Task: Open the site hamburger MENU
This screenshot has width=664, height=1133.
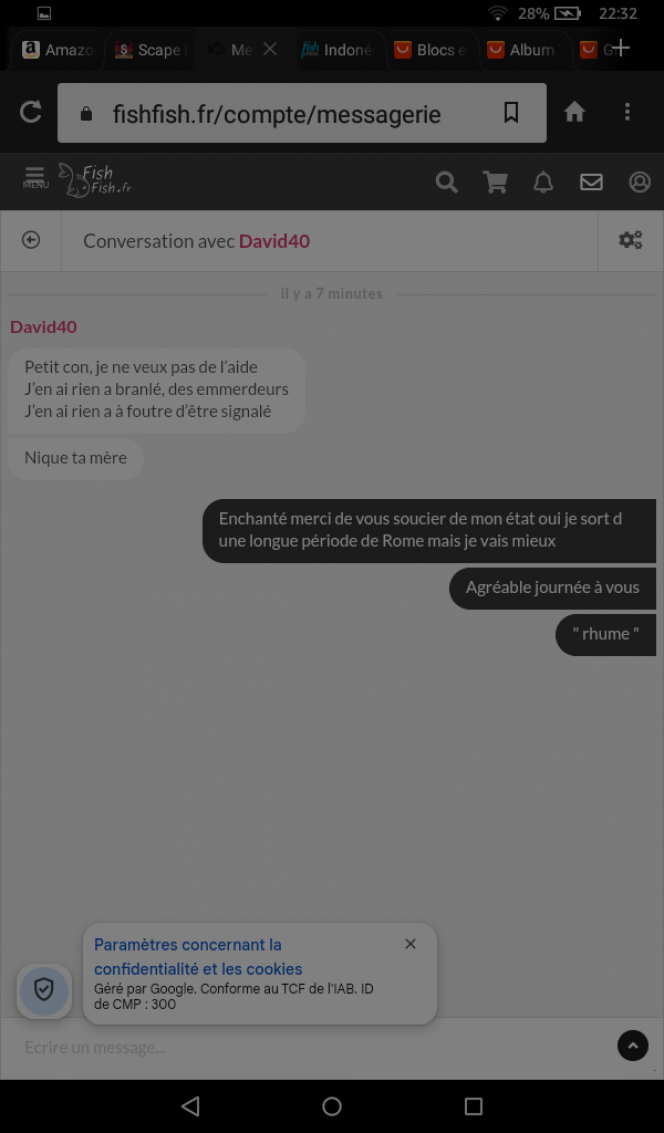Action: click(35, 179)
